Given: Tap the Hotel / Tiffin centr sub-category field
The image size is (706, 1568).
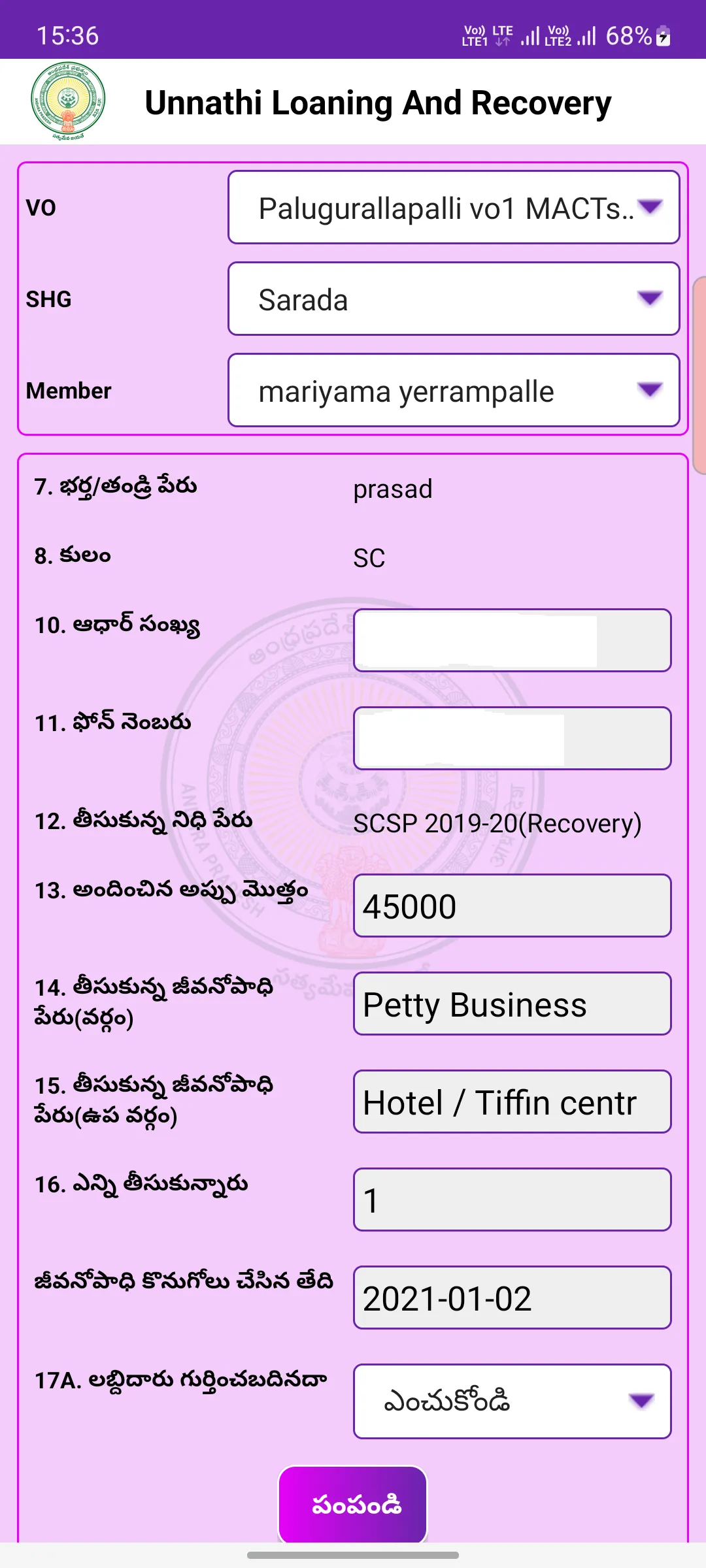Looking at the screenshot, I should (512, 1102).
